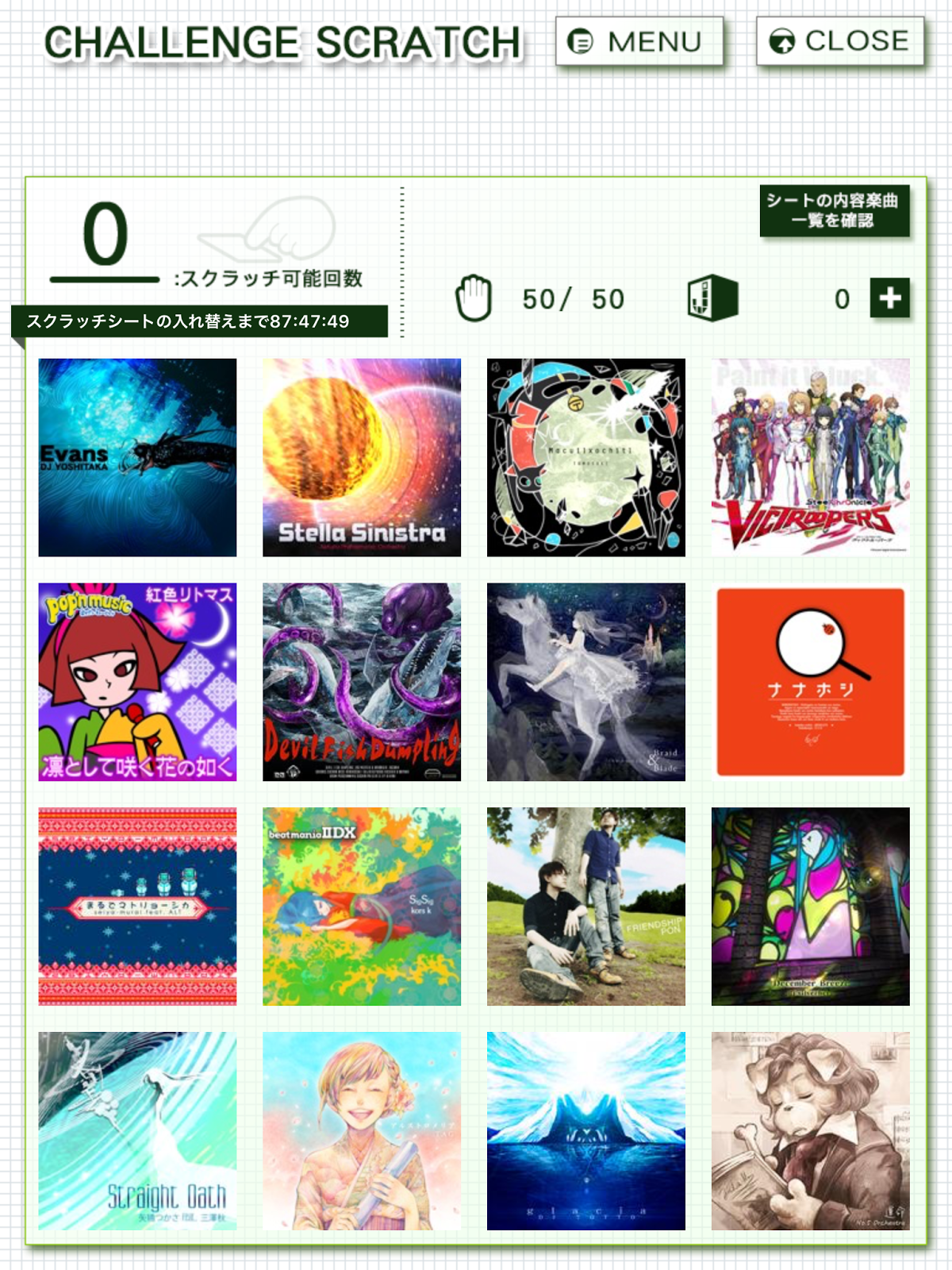Choose the Devil Fish Dumpling tile
The height and width of the screenshot is (1270, 952).
pos(362,682)
